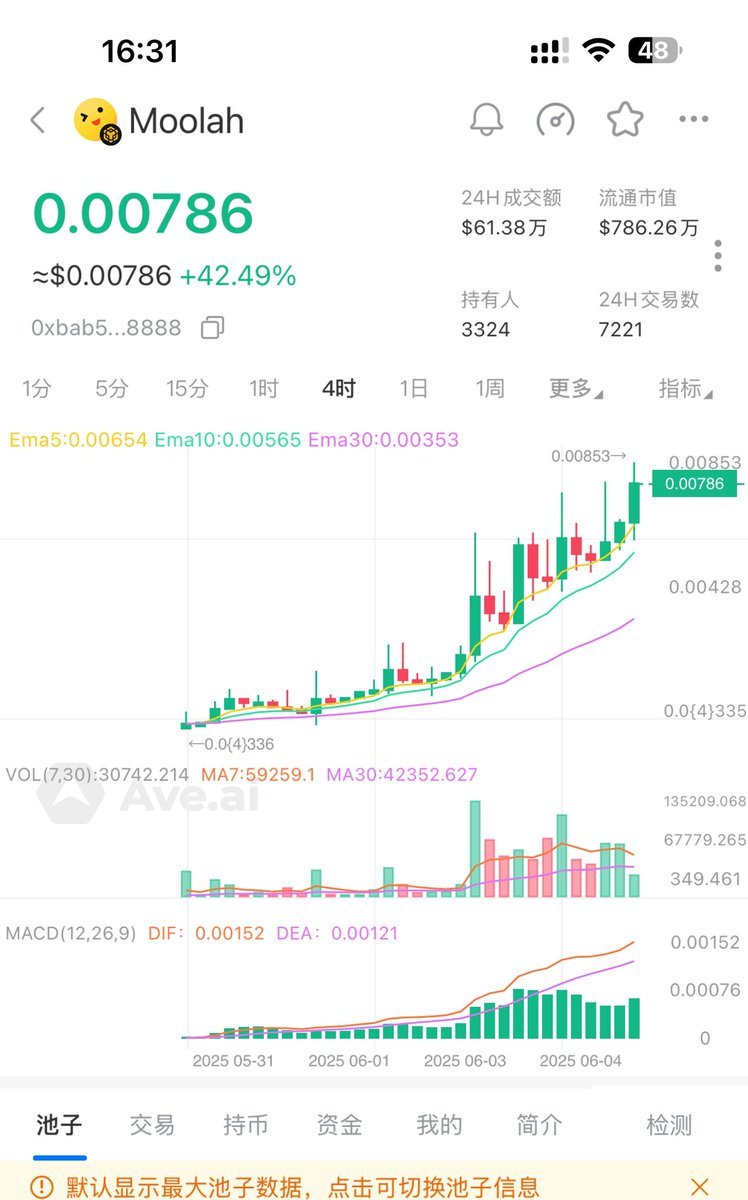Switch chart to 5分 interval

coord(112,389)
